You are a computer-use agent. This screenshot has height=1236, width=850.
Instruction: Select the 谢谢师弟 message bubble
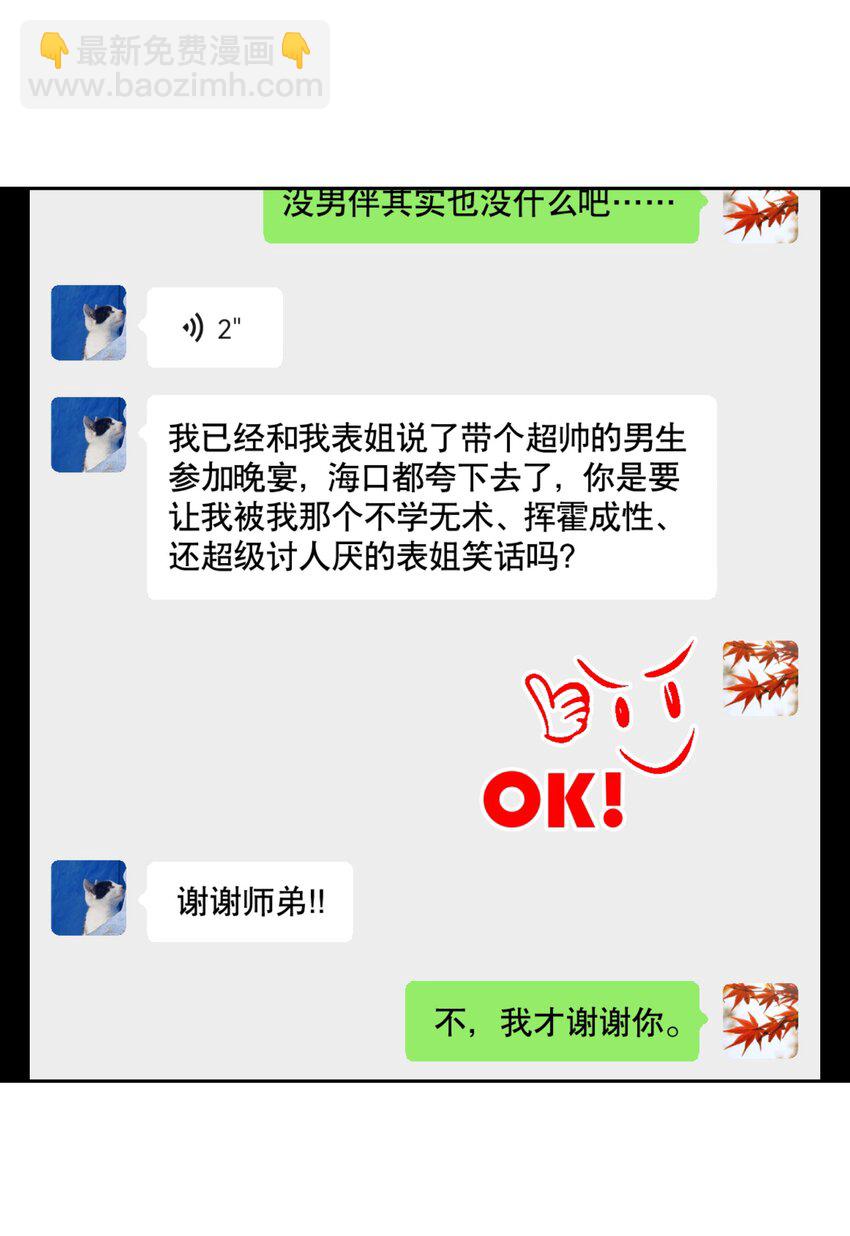pos(250,900)
